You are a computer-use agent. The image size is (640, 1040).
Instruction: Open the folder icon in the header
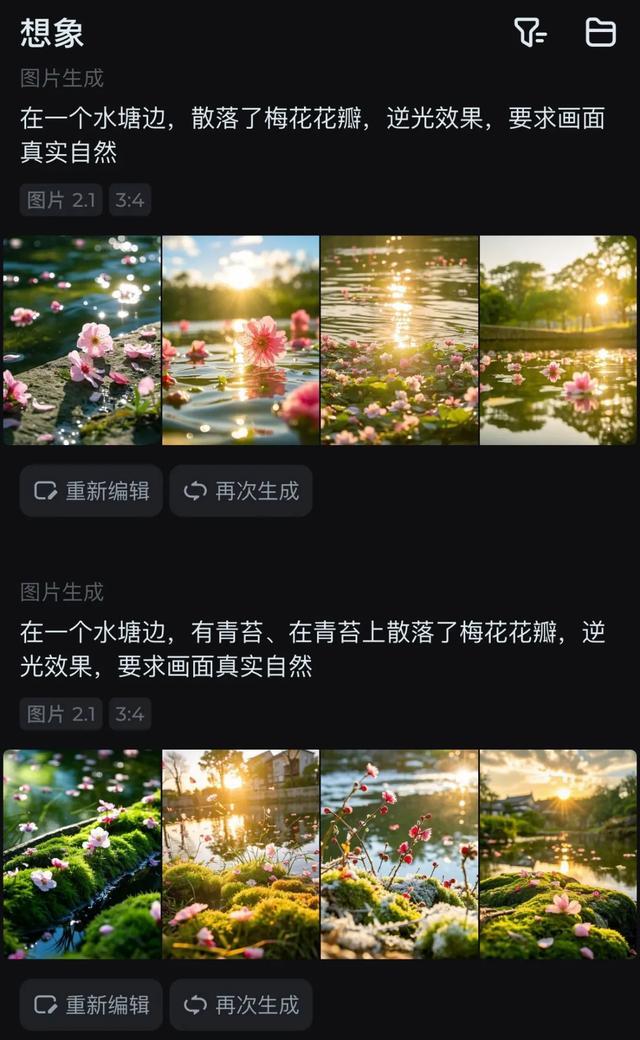(x=600, y=33)
